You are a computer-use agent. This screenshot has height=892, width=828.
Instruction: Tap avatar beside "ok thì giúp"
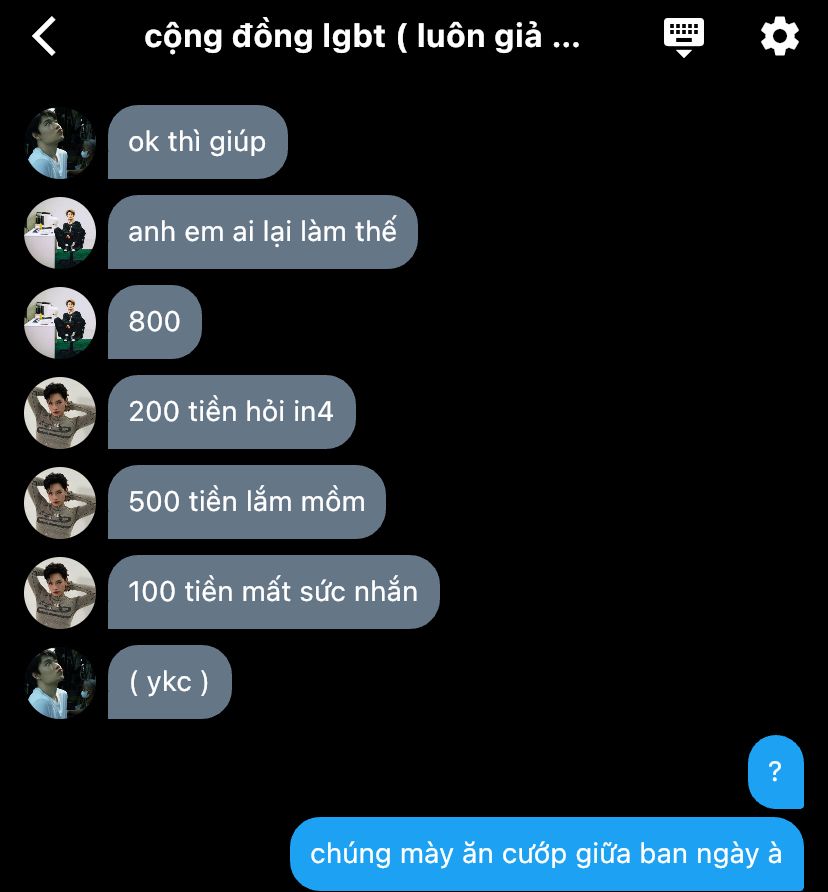pos(60,142)
